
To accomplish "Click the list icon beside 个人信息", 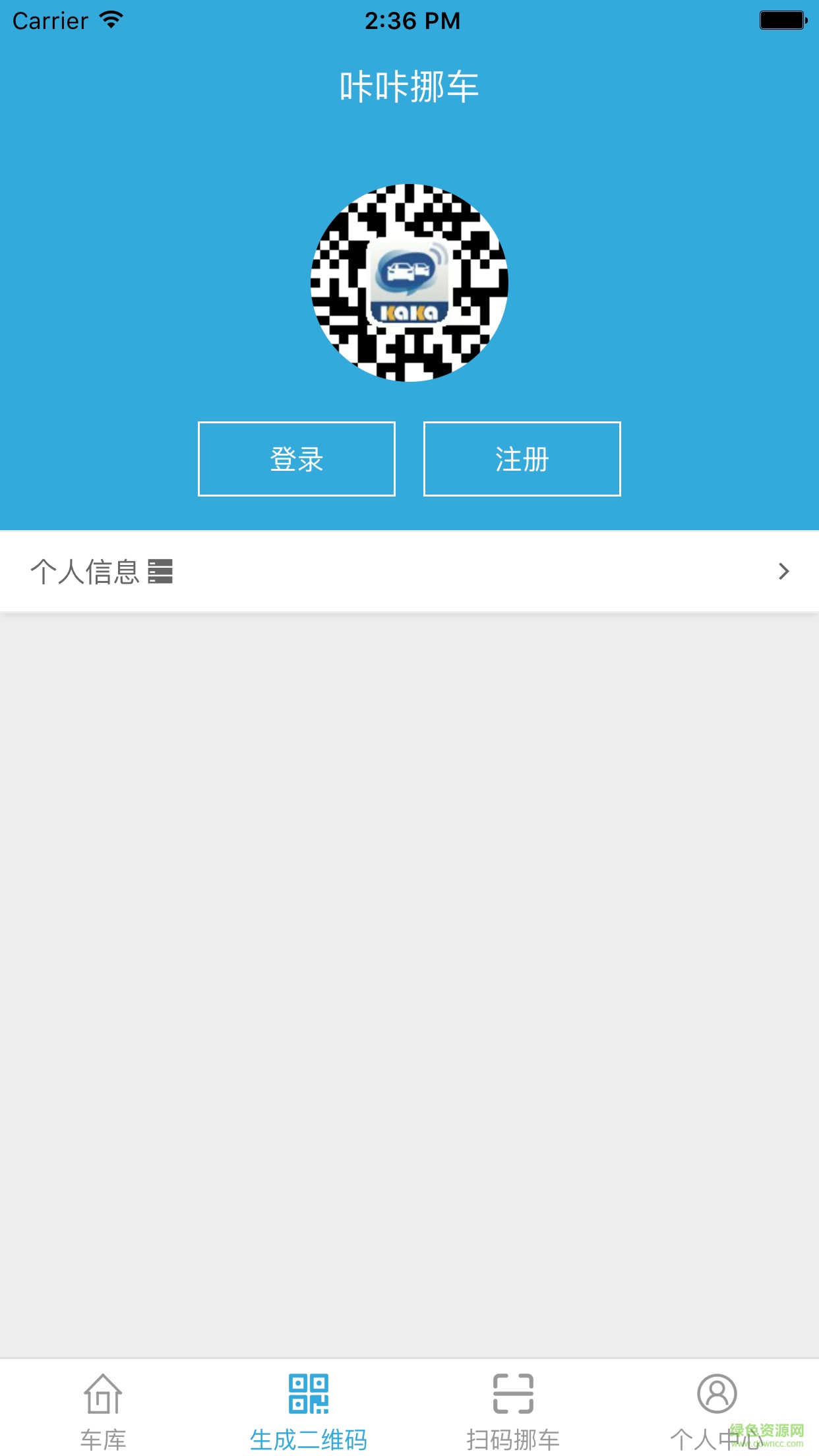I will [160, 572].
